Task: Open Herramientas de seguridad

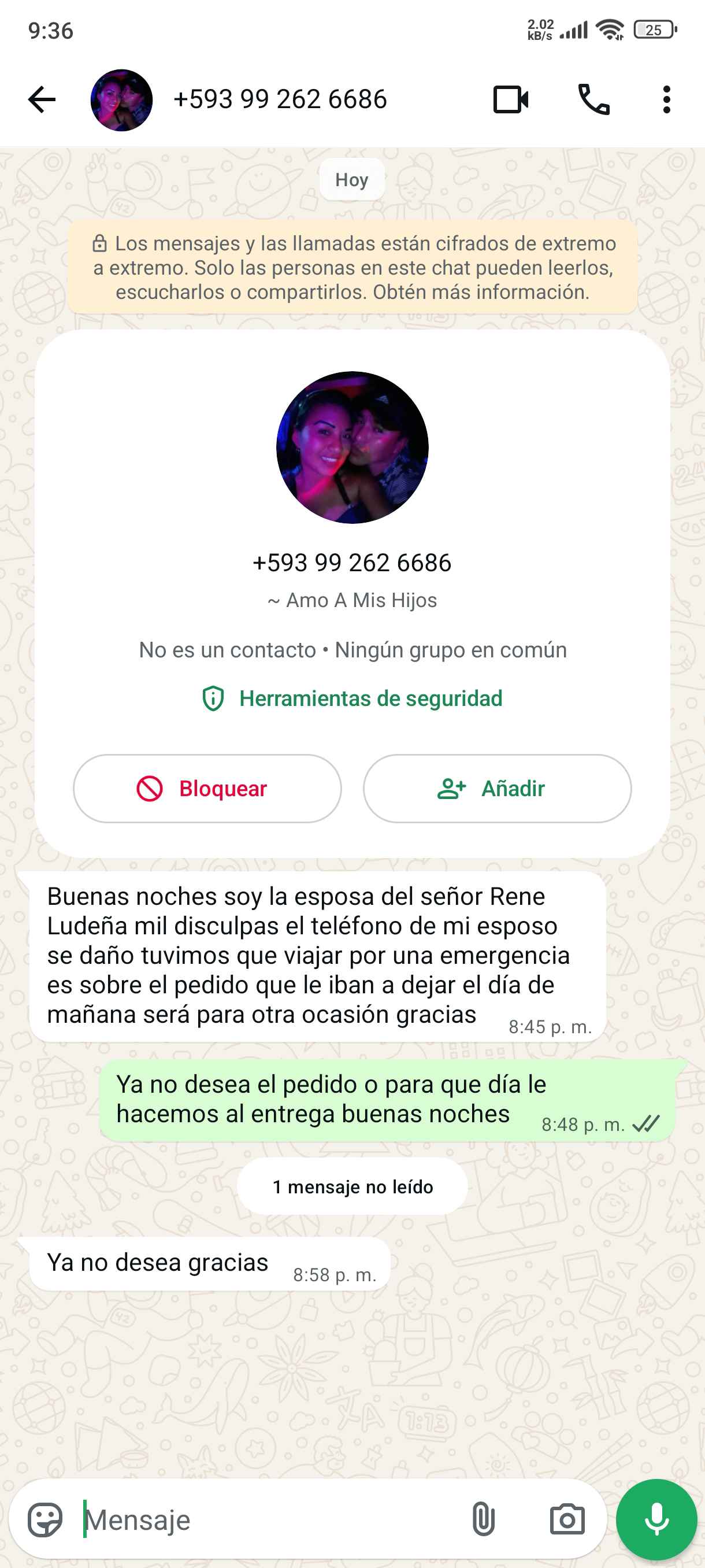Action: coord(352,698)
